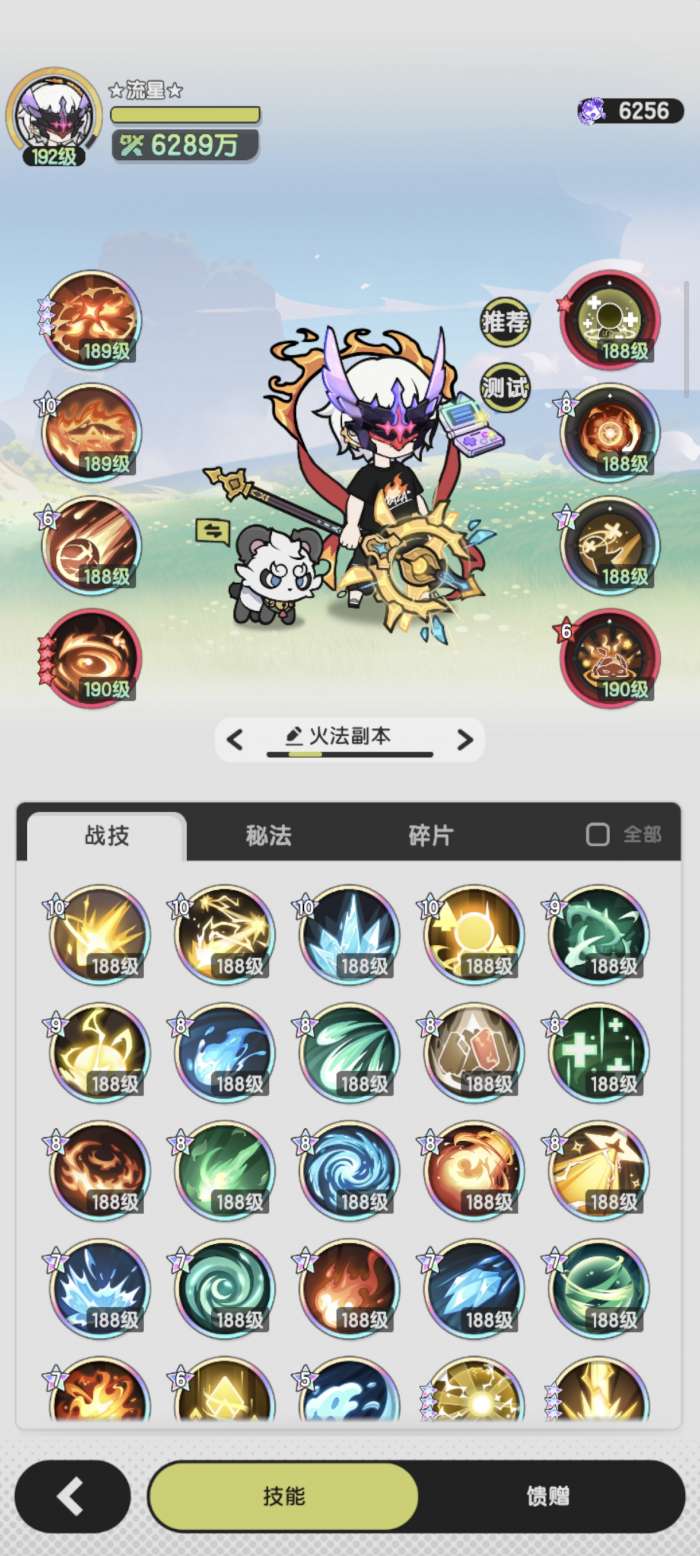Select the equipped level 190 fire vortex skill
The width and height of the screenshot is (700, 1556).
point(92,658)
